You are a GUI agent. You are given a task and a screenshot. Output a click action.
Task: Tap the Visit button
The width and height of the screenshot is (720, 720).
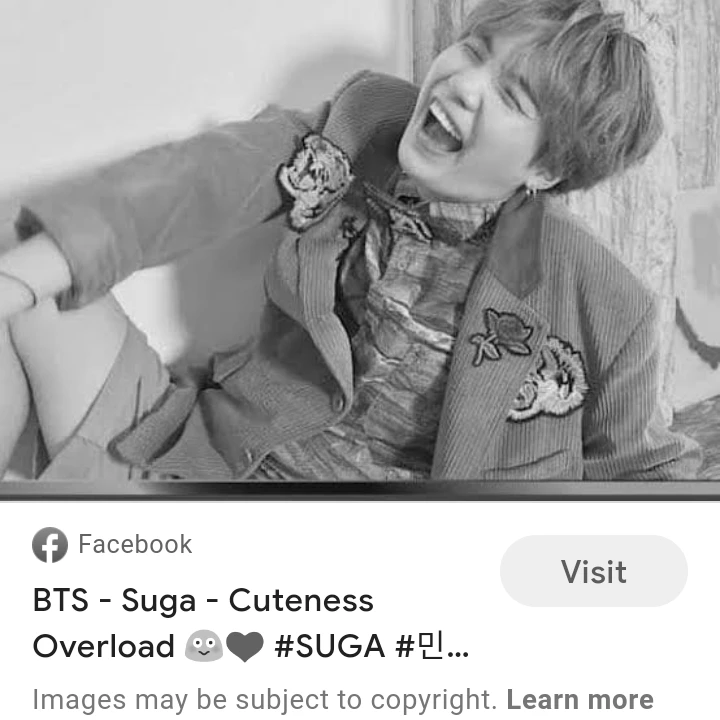[x=593, y=571]
